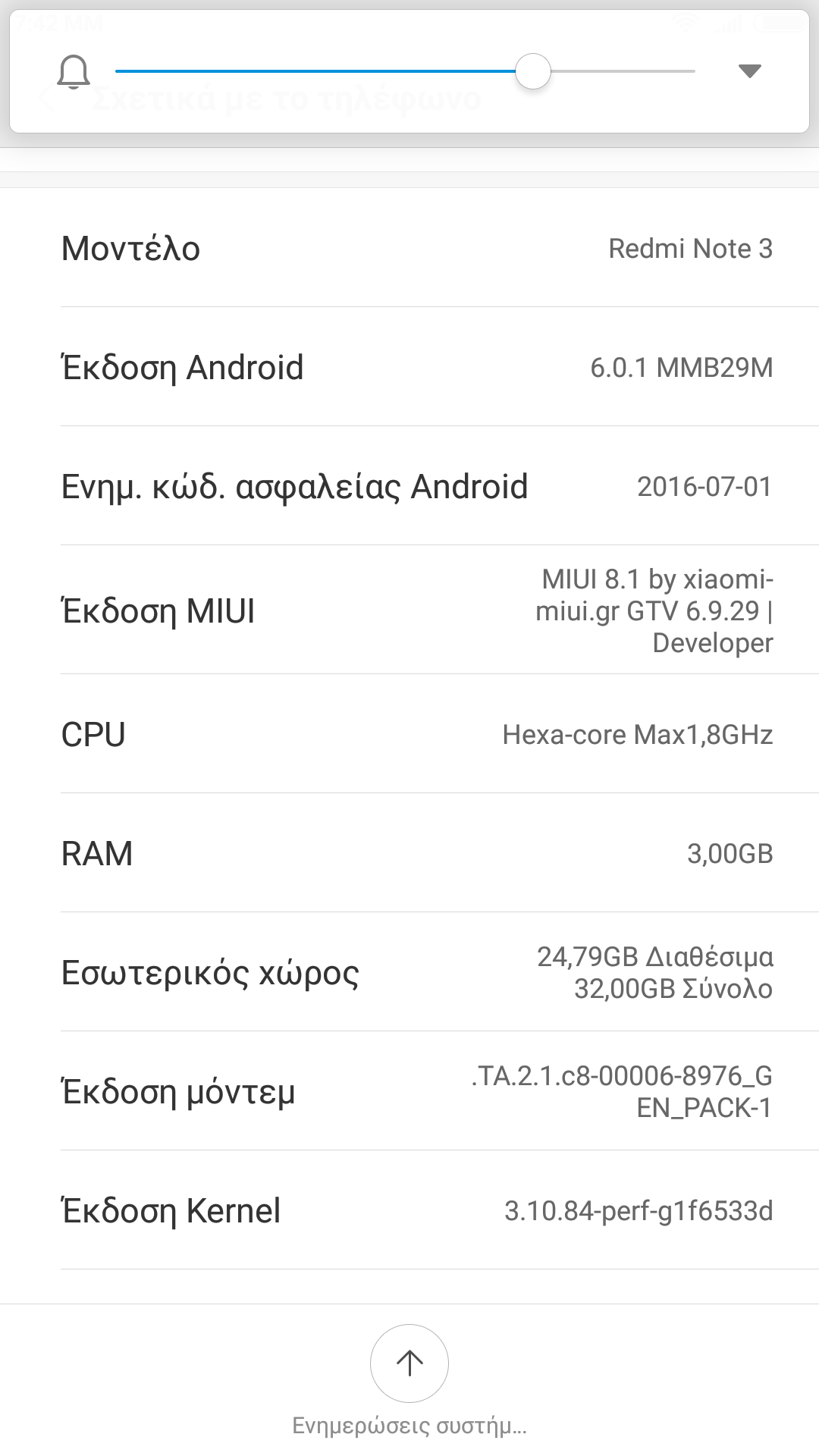Tap the CPU row
The height and width of the screenshot is (1456, 819).
click(409, 734)
